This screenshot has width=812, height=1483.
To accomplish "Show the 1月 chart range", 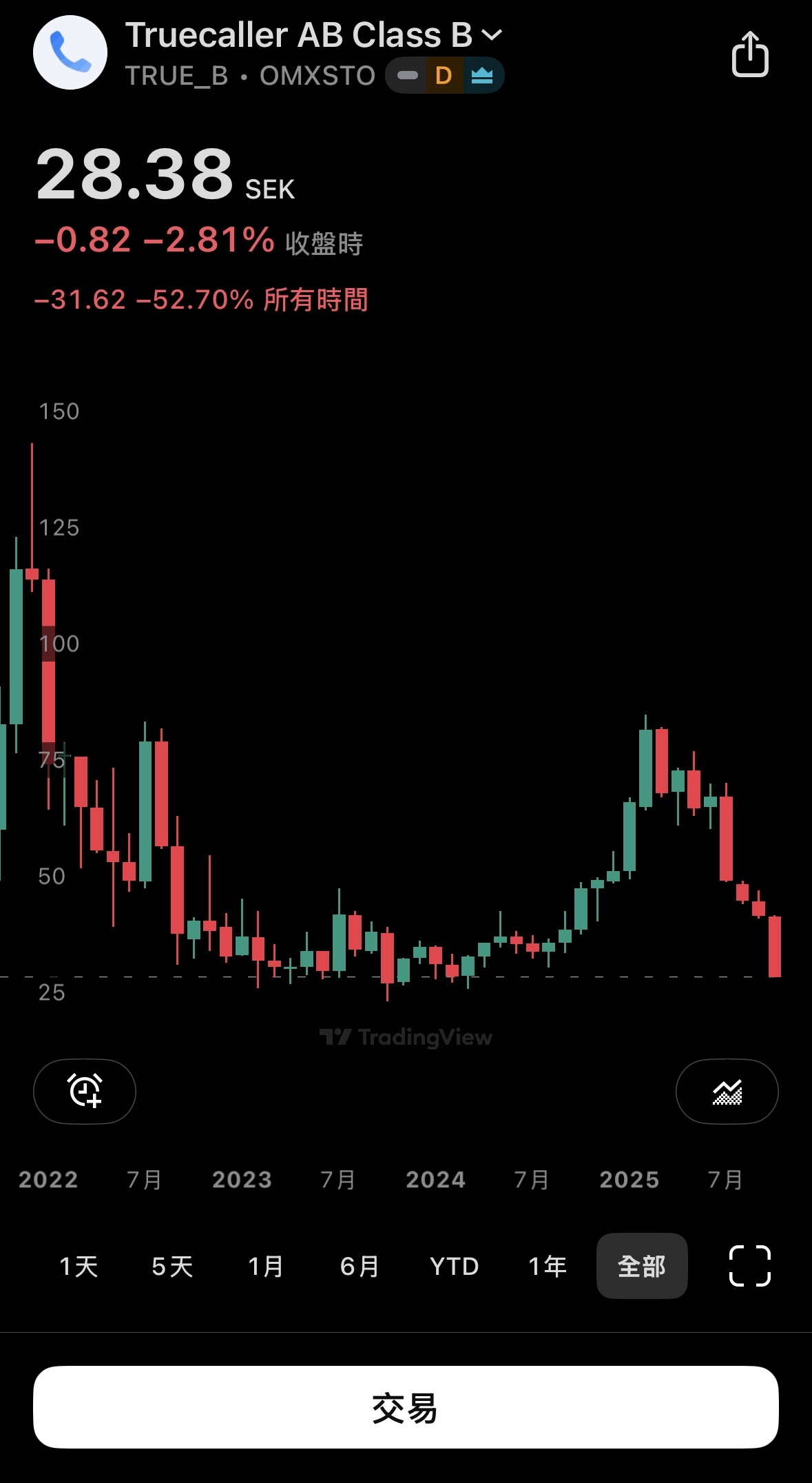I will [266, 1266].
